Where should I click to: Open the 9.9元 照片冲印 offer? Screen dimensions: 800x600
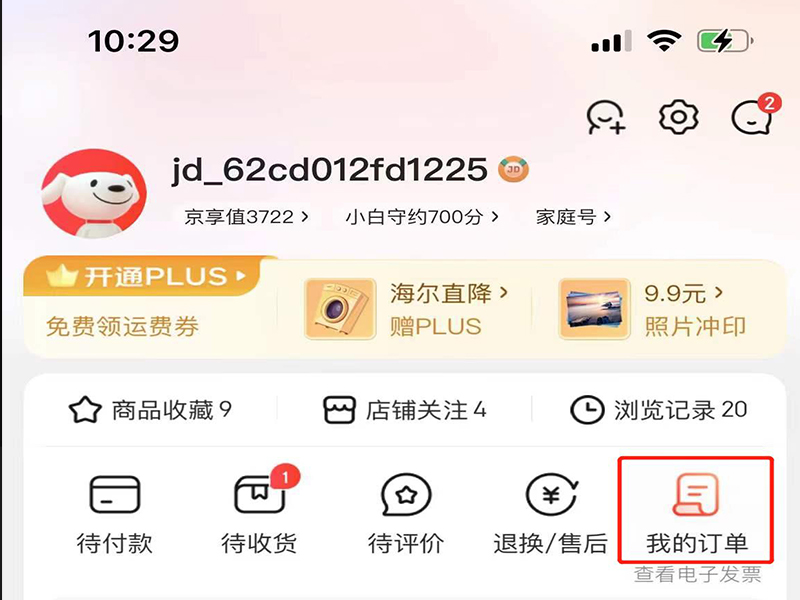pos(652,308)
